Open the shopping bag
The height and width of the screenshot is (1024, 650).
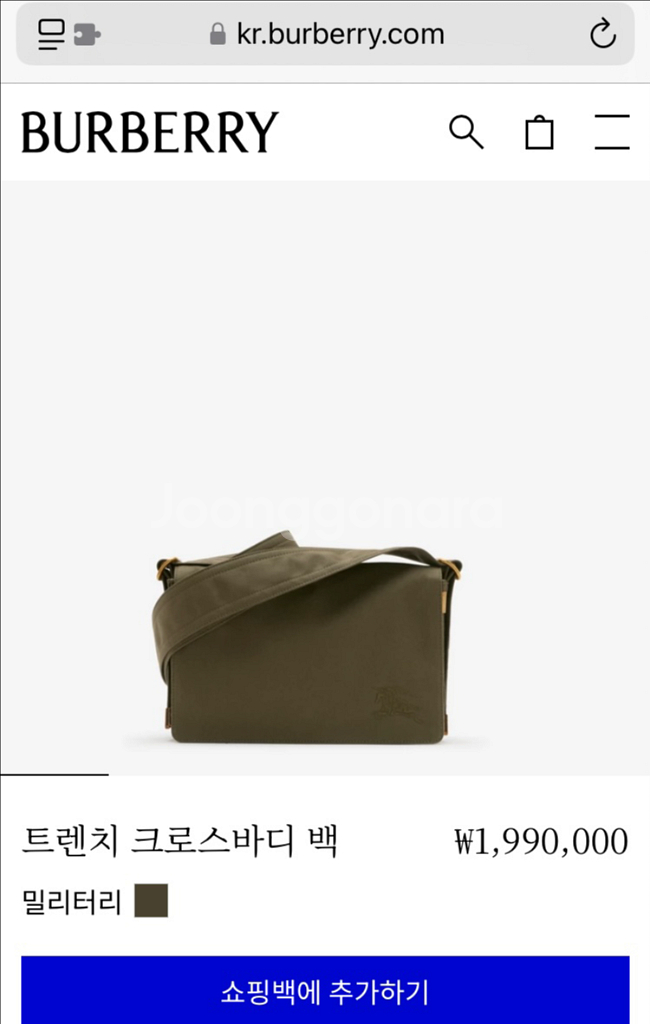coord(539,132)
